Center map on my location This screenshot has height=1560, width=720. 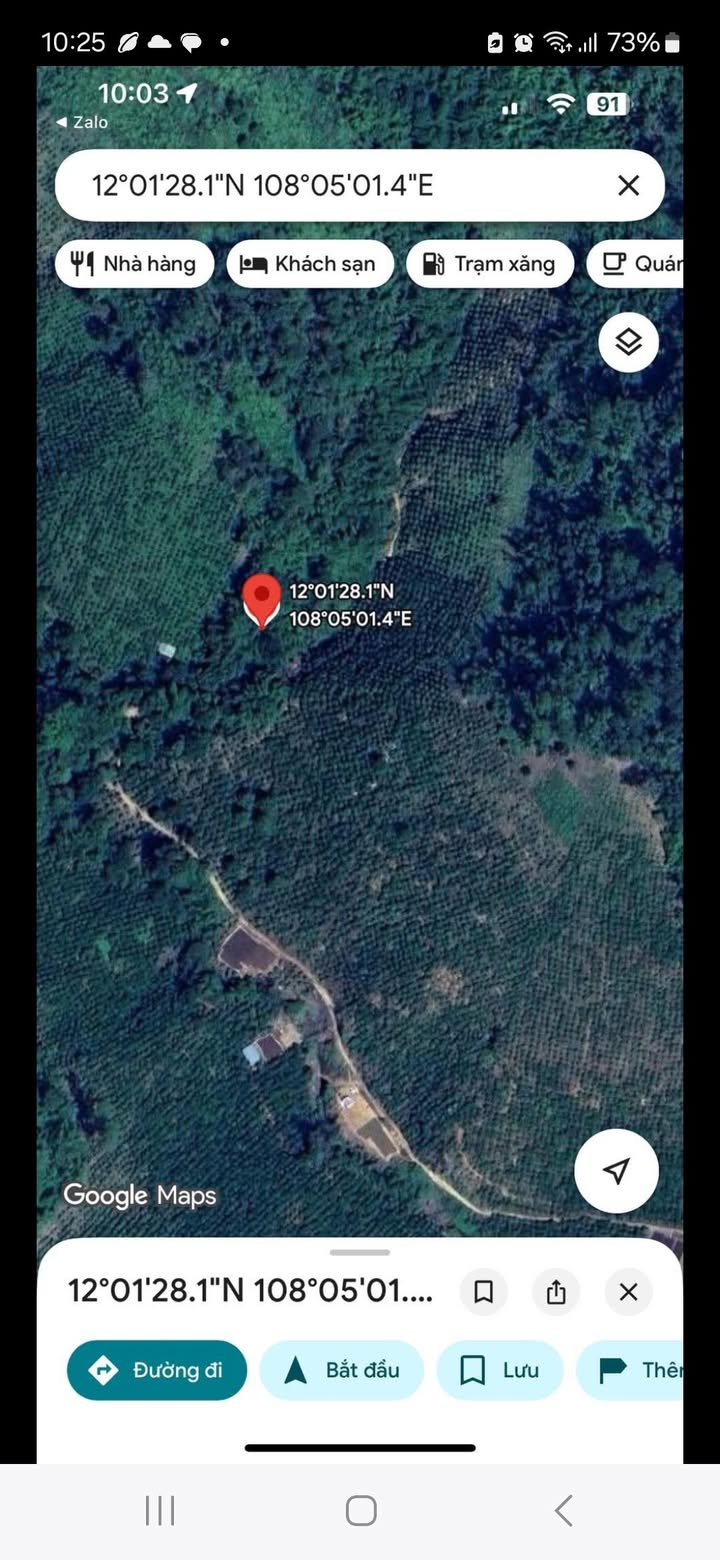pos(616,1171)
